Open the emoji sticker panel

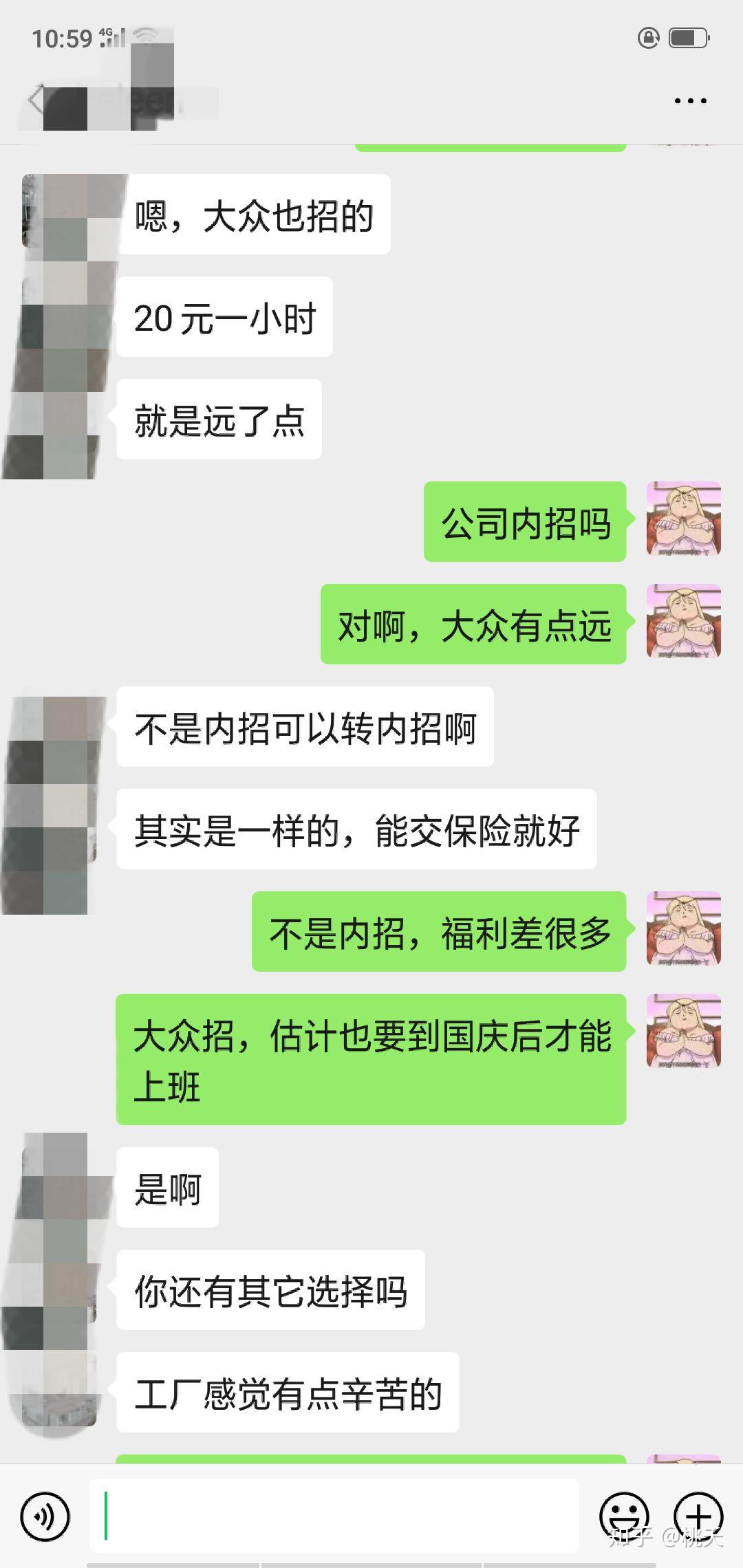(624, 1516)
